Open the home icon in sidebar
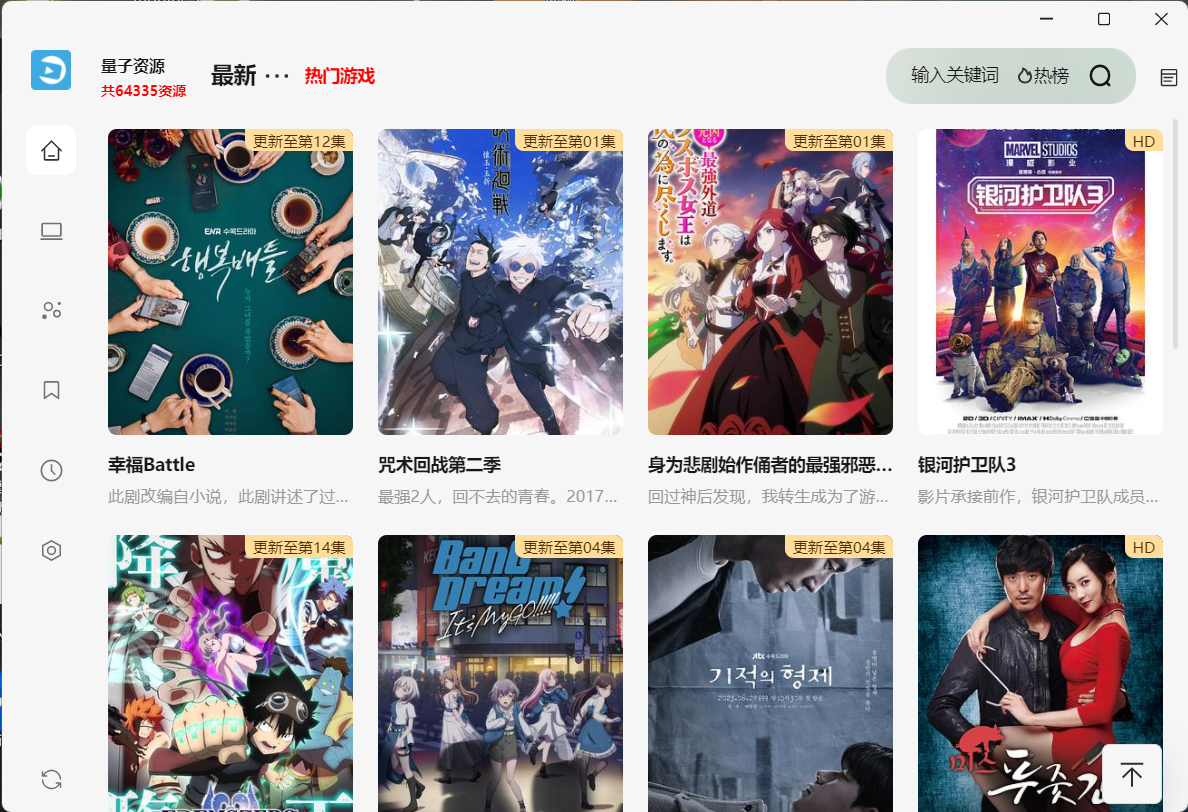Image resolution: width=1188 pixels, height=812 pixels. [51, 151]
